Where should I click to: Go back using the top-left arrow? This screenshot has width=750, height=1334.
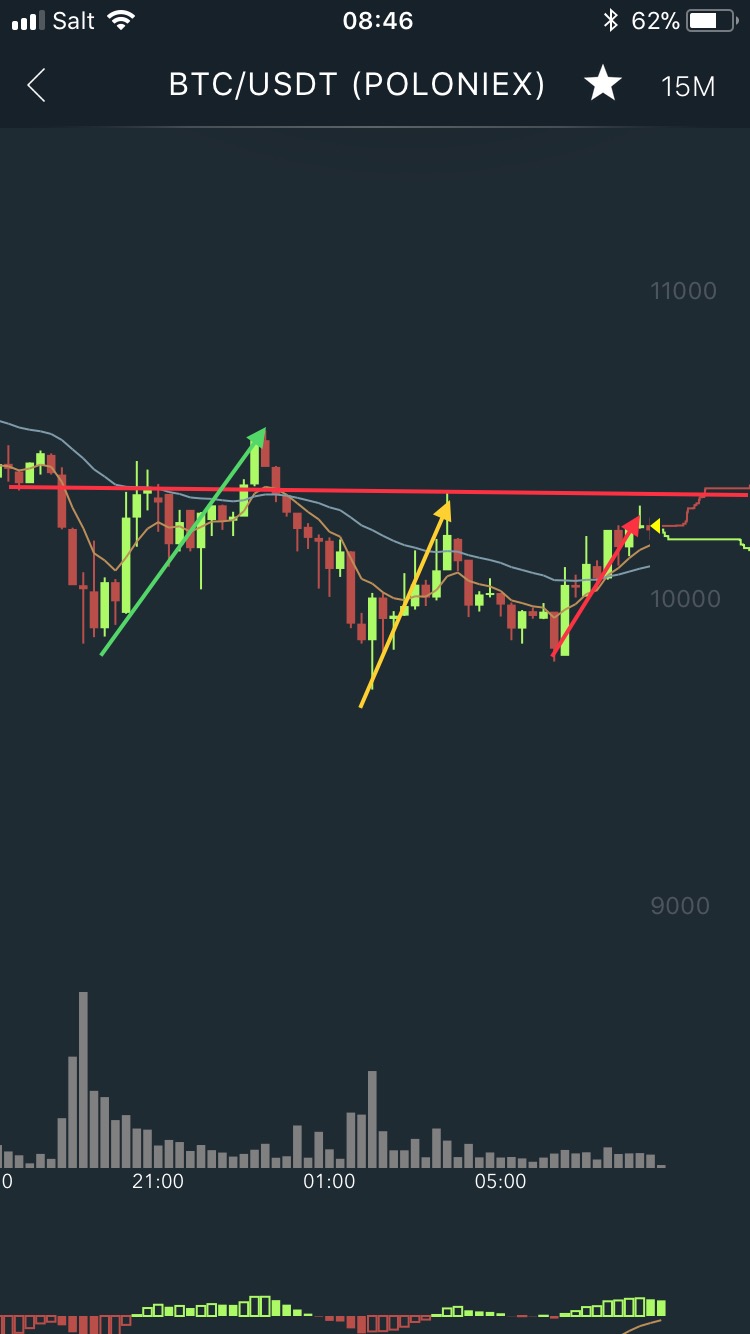pos(36,86)
